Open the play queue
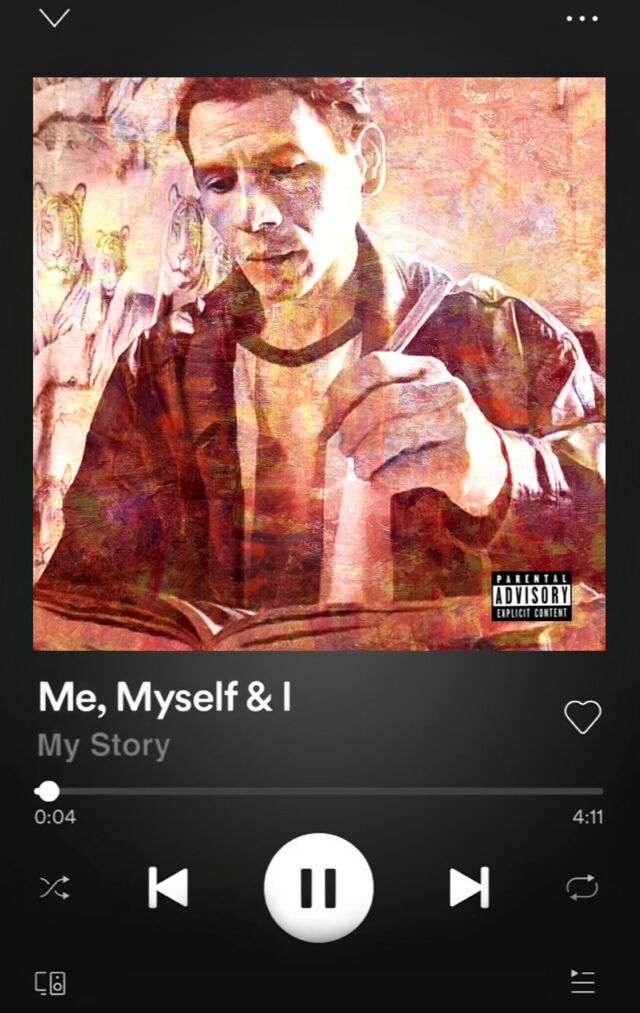Viewport: 640px width, 1013px height. [582, 982]
